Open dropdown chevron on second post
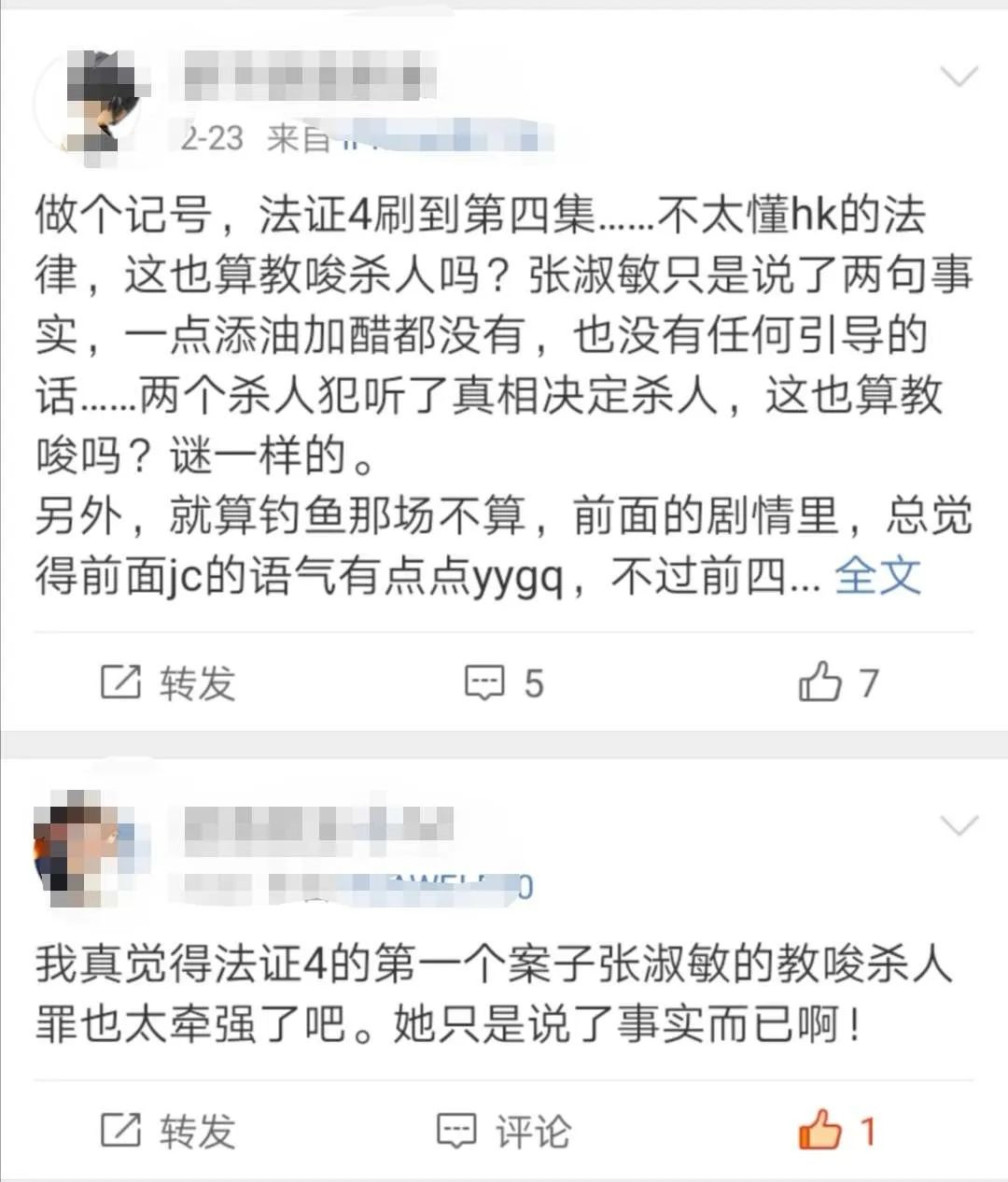This screenshot has width=1008, height=1182. [x=959, y=825]
